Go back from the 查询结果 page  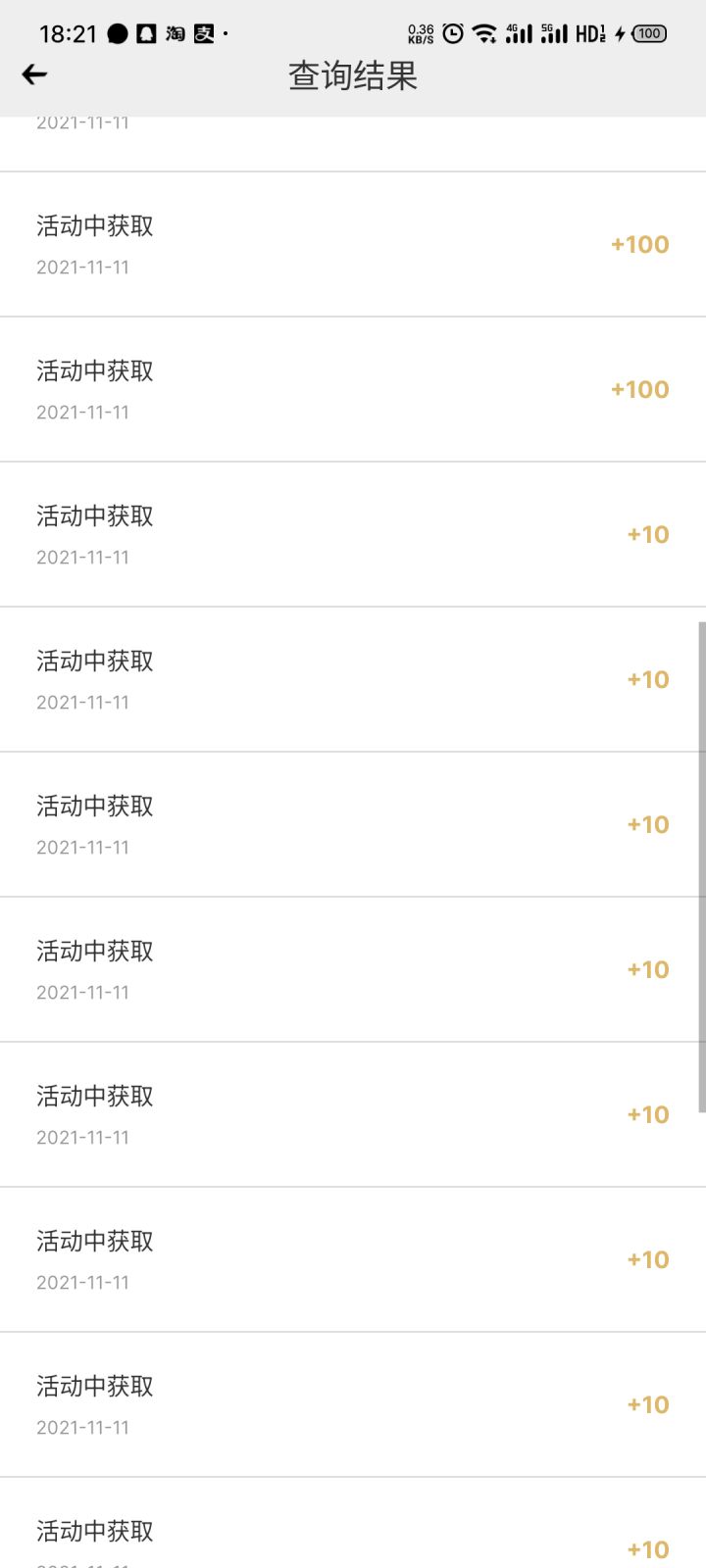click(x=34, y=74)
